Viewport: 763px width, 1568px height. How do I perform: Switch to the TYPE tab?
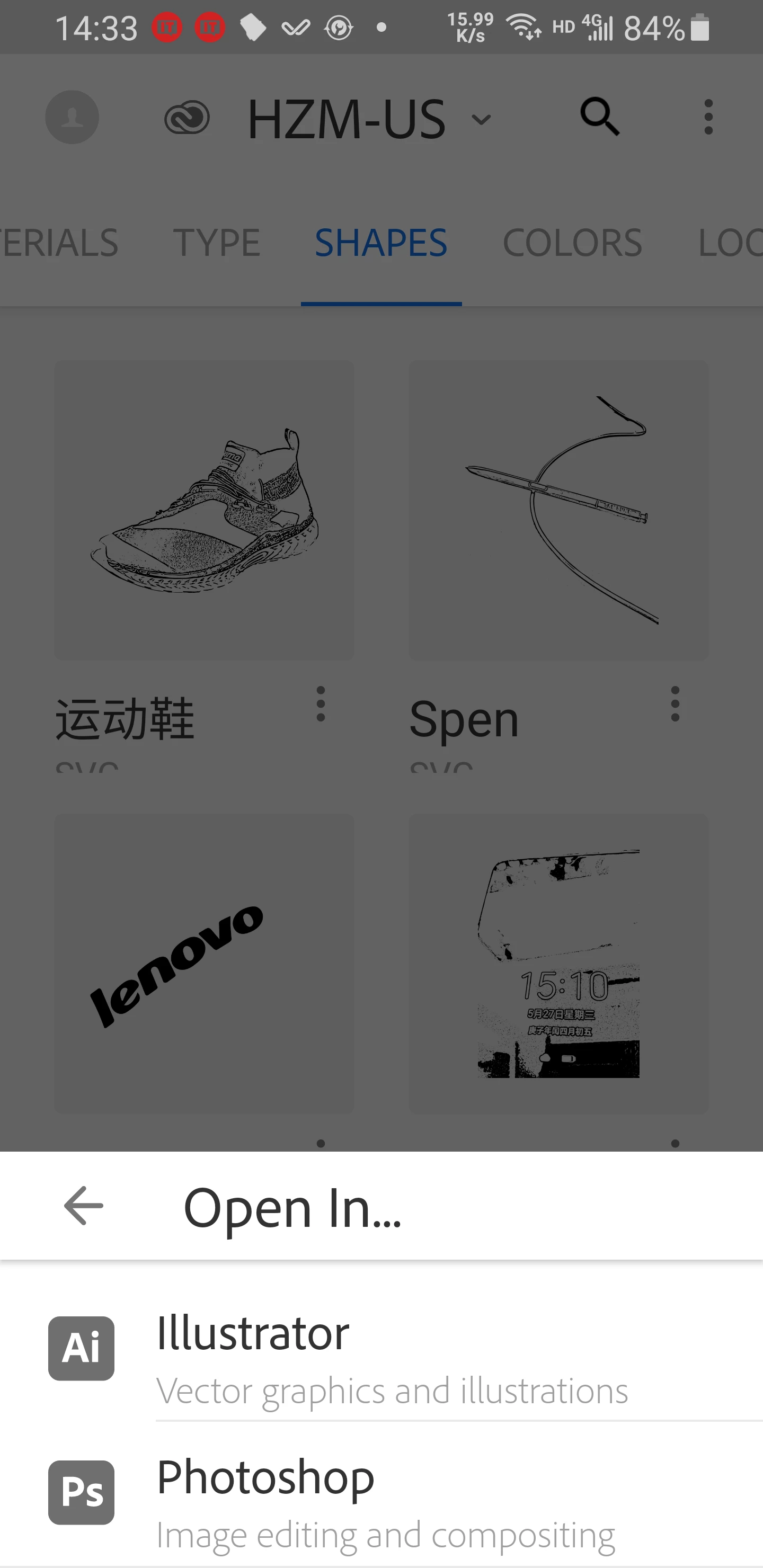217,242
